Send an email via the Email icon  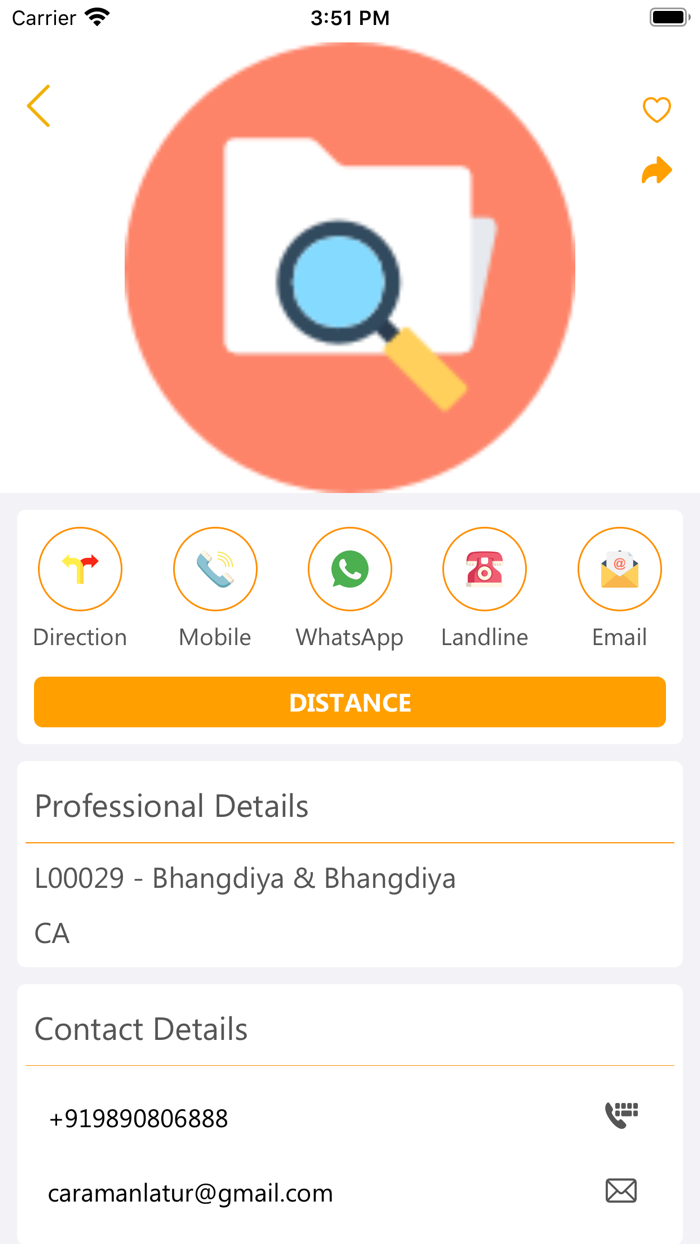pyautogui.click(x=620, y=569)
